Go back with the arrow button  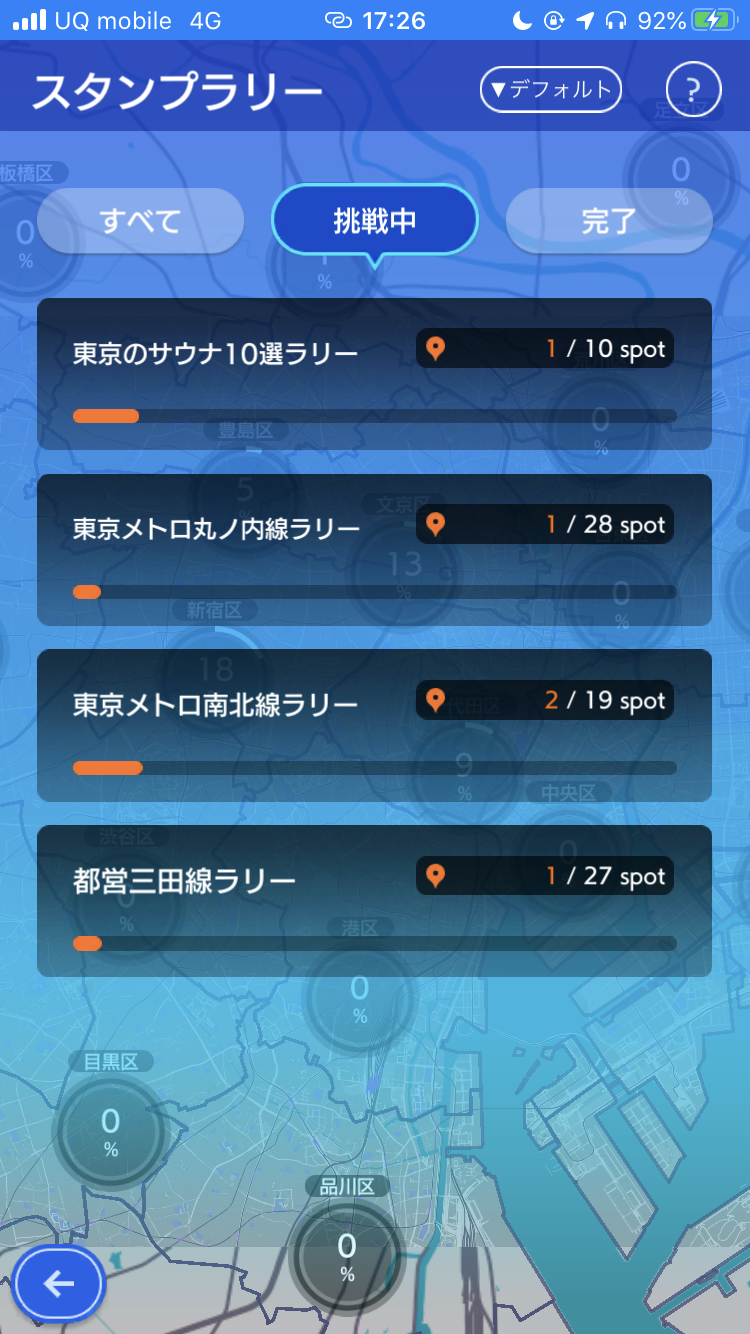click(x=59, y=1283)
